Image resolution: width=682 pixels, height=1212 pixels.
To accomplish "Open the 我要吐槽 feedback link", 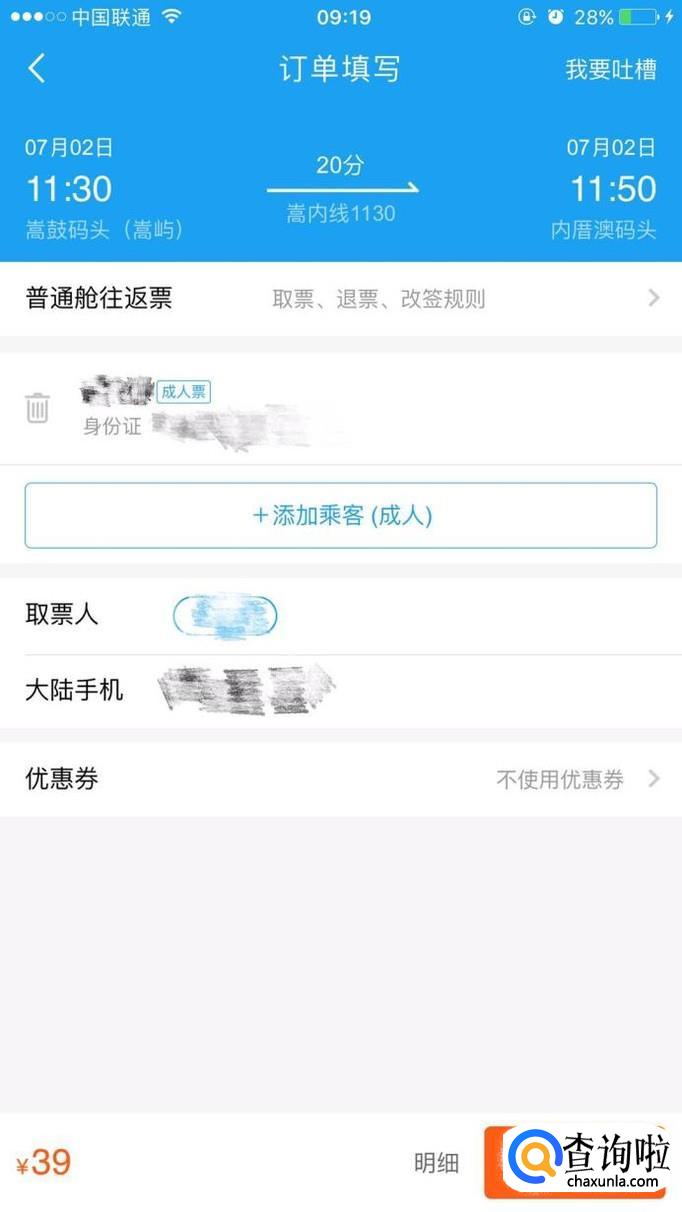I will coord(610,69).
